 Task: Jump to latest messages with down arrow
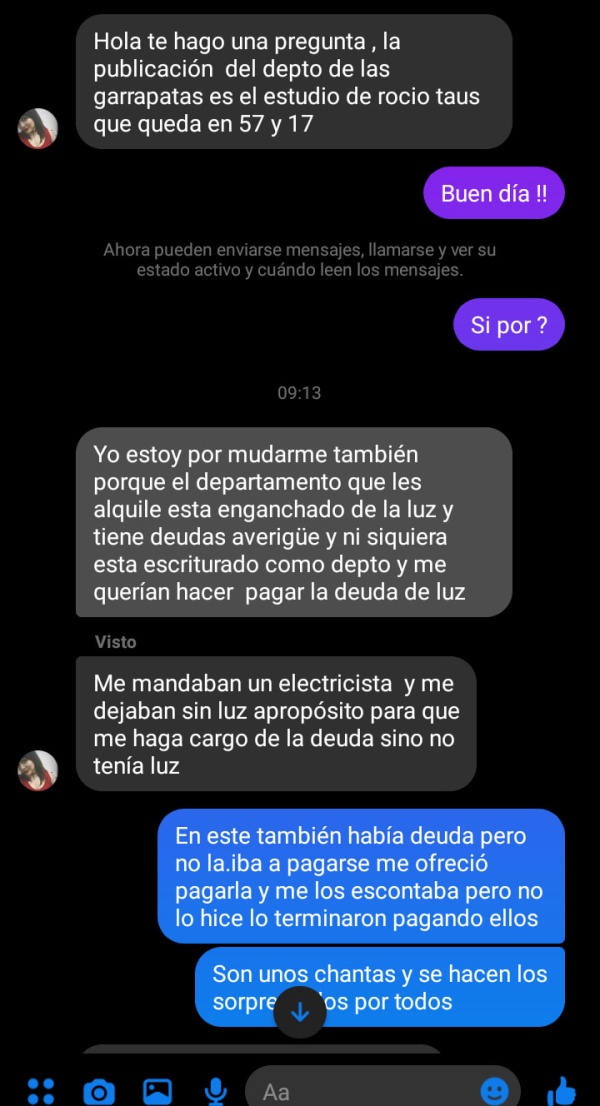tap(300, 1011)
